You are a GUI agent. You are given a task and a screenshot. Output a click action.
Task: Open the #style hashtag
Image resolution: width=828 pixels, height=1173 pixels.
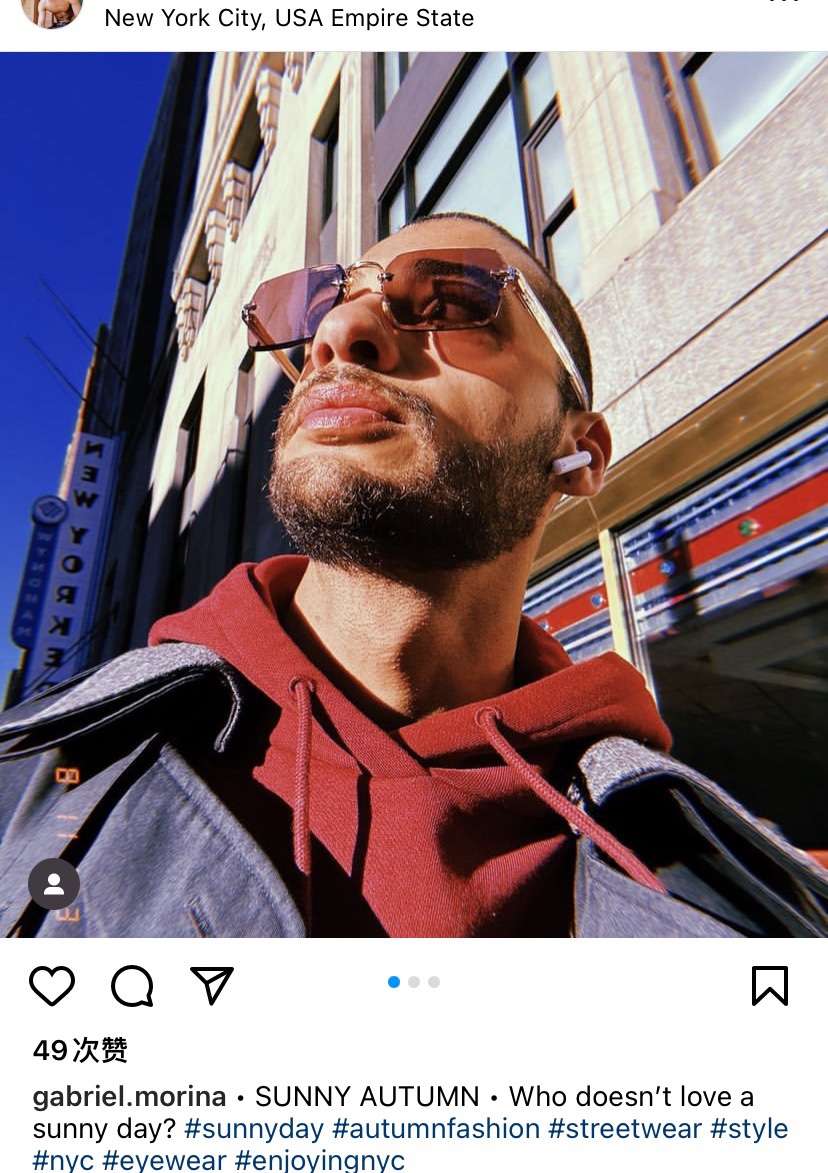pos(749,1129)
